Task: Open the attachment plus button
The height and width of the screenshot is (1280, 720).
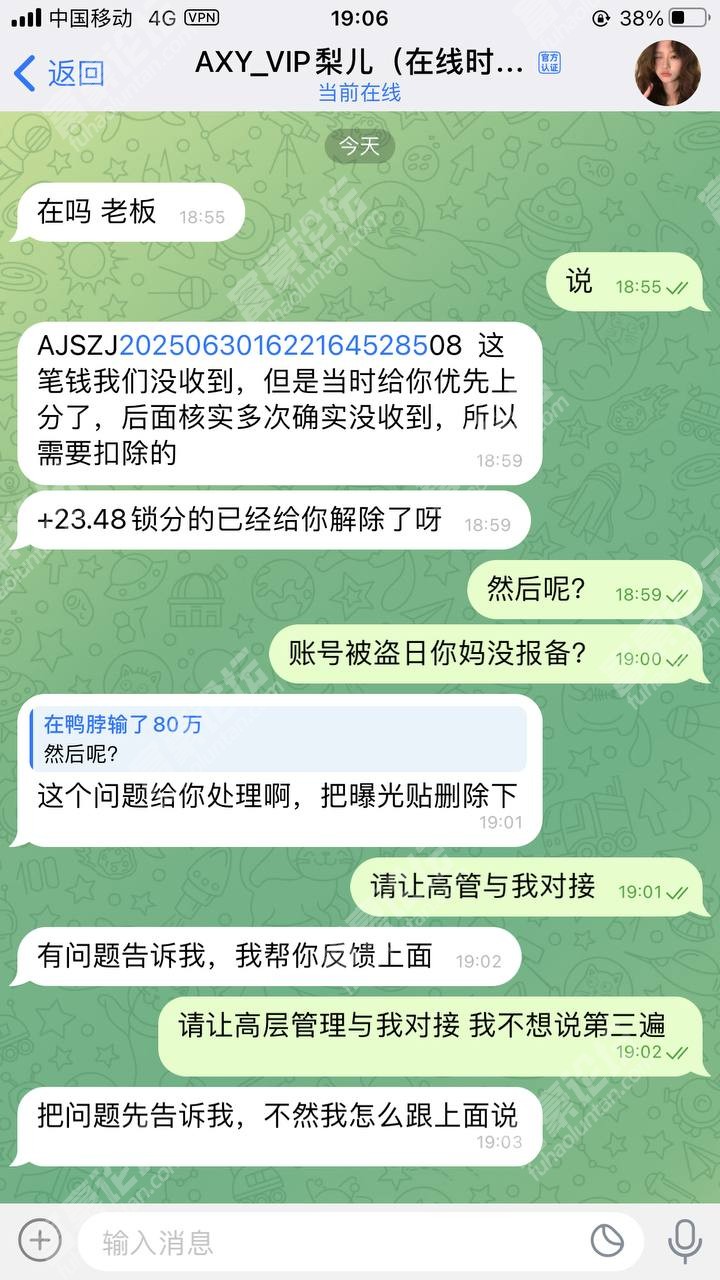Action: (x=40, y=1241)
